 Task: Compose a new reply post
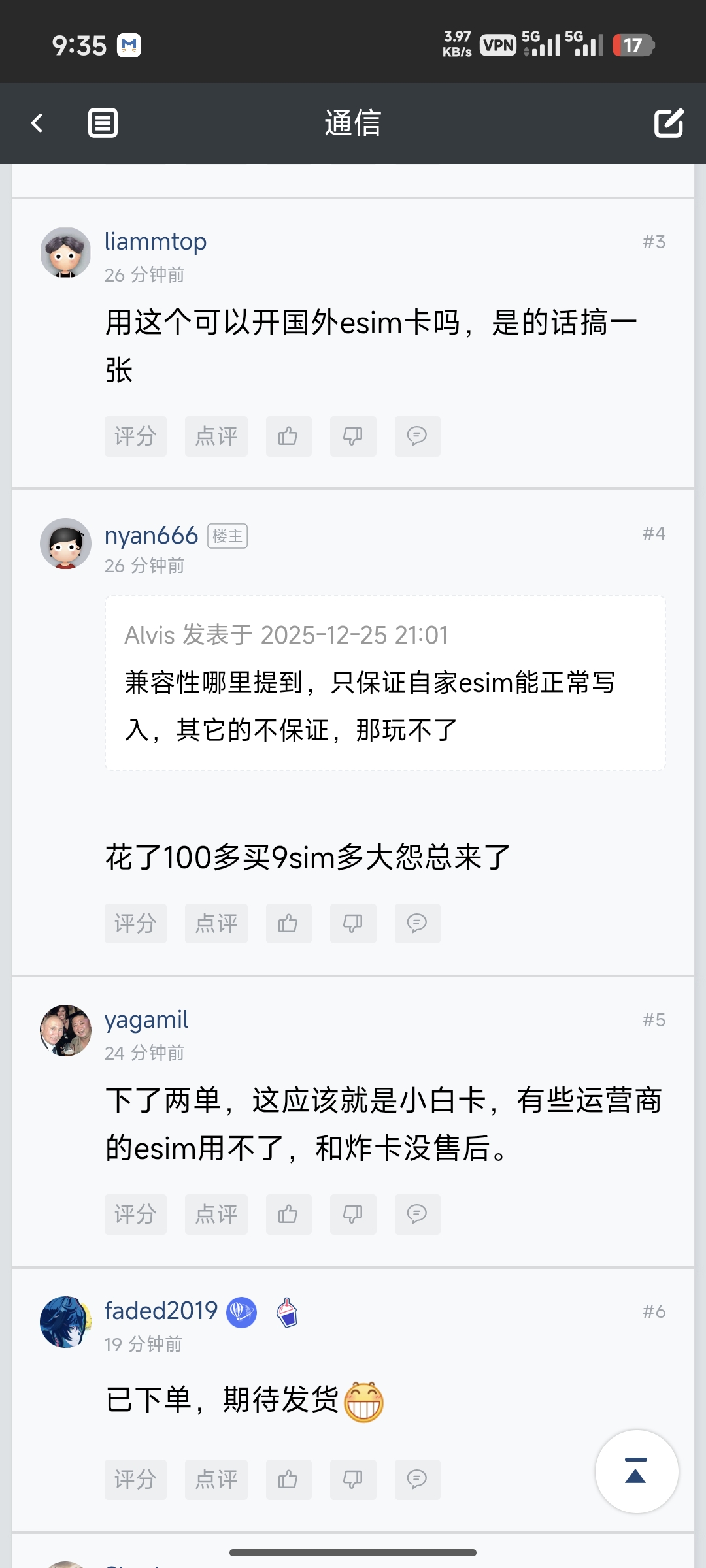[x=669, y=123]
